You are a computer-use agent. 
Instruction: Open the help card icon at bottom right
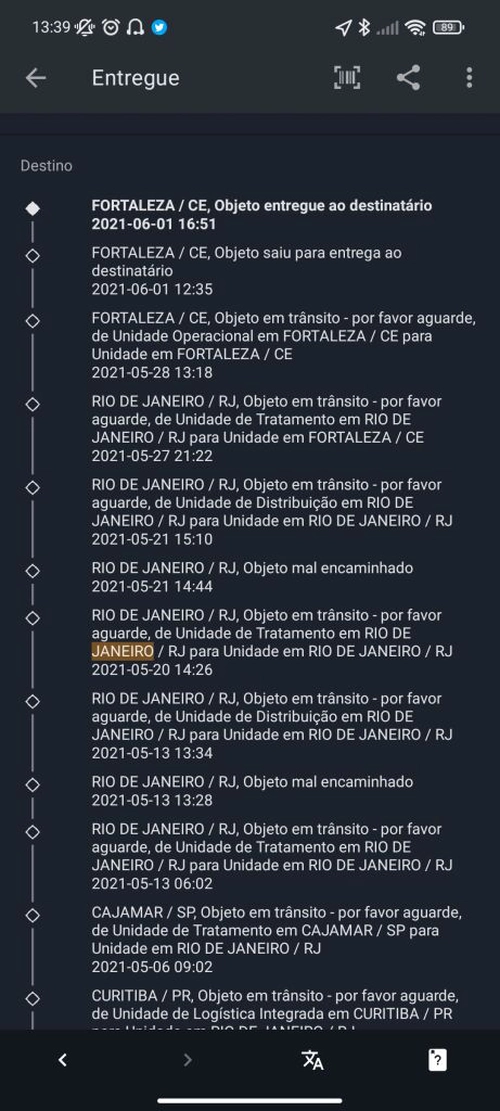click(x=438, y=1060)
